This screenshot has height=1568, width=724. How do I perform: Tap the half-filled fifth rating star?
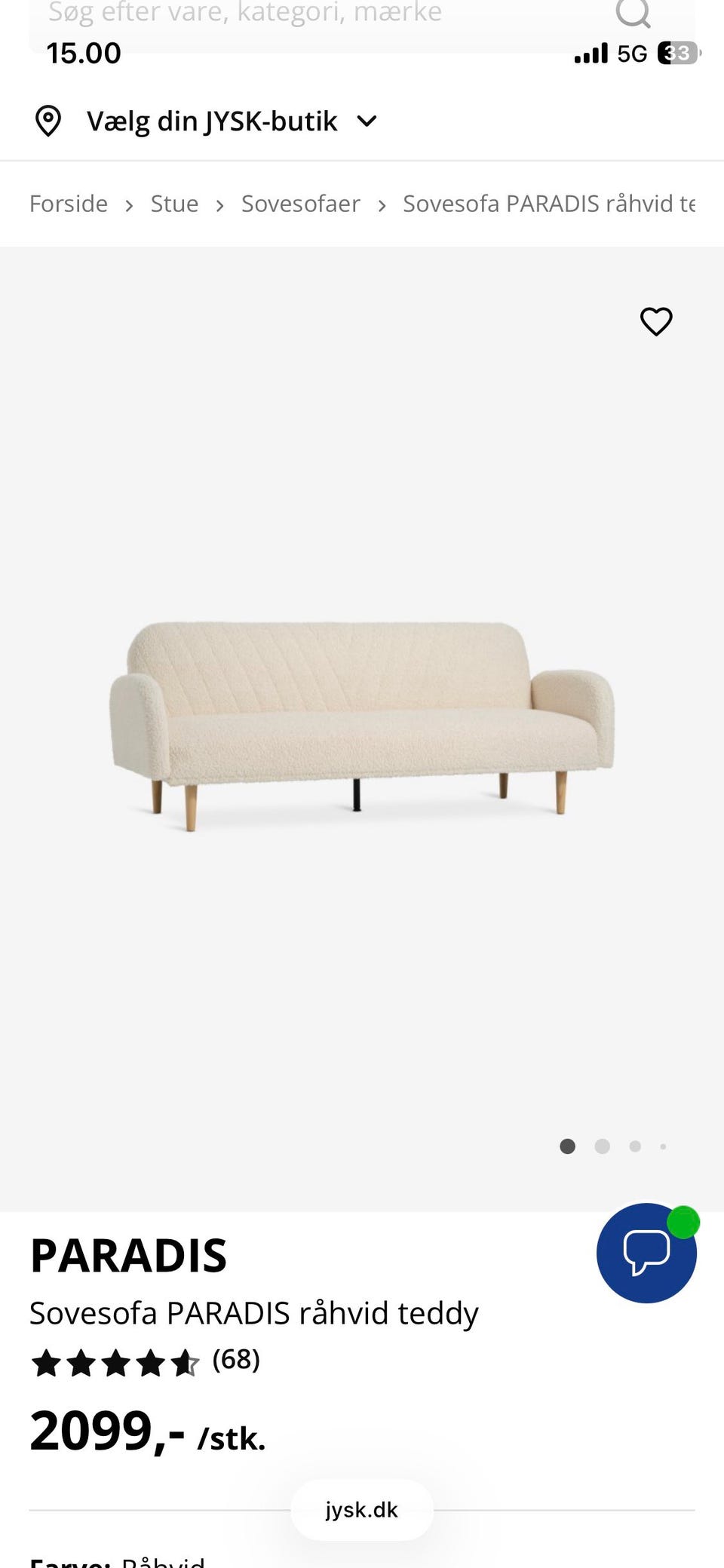187,1361
